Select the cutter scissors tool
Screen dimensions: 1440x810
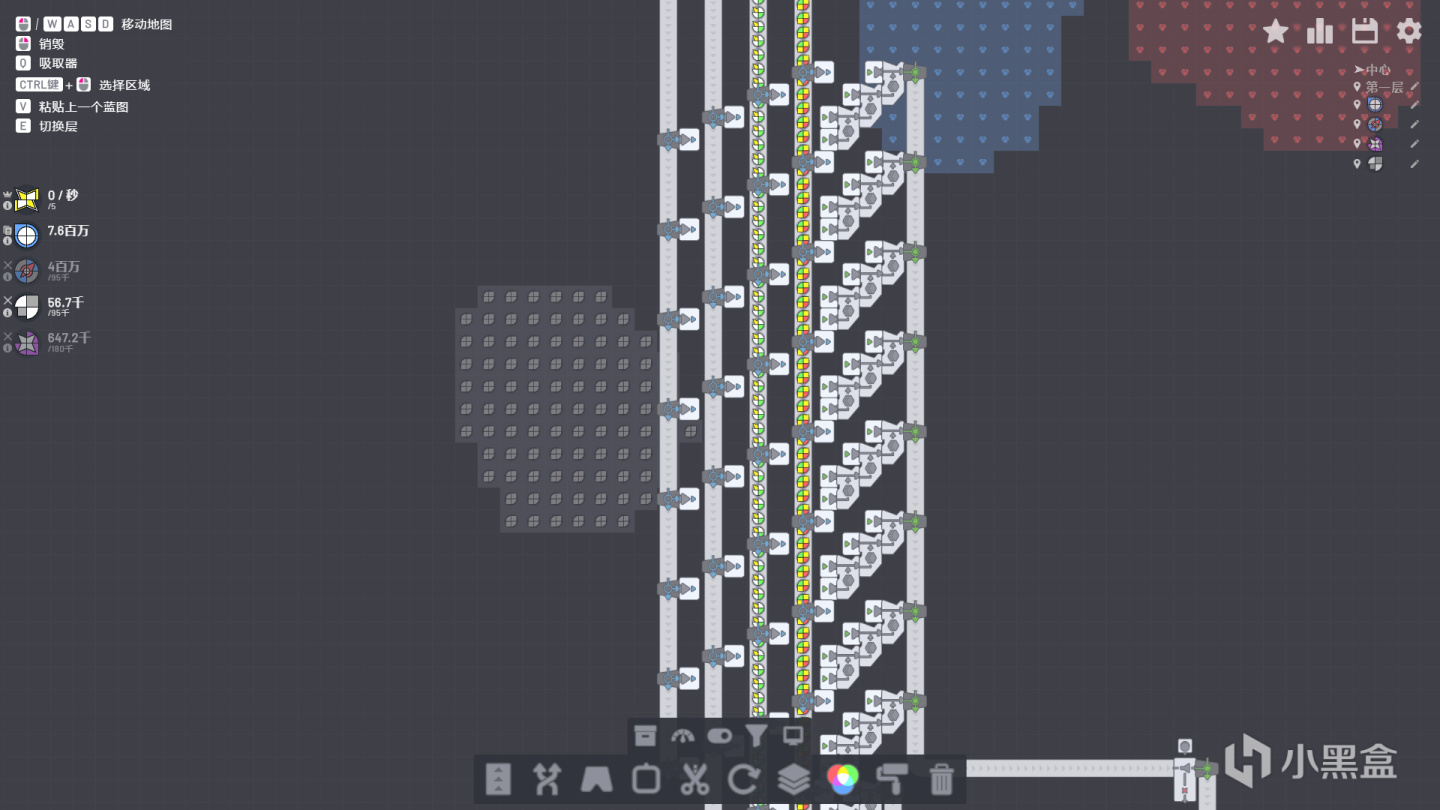tap(695, 779)
